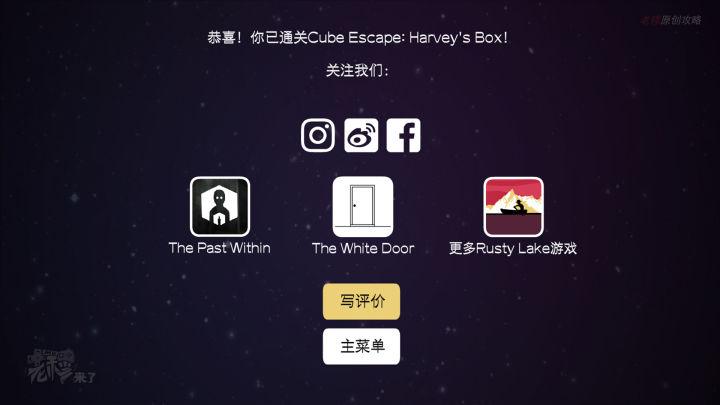Open the Facebook icon
Image resolution: width=720 pixels, height=405 pixels.
click(403, 135)
